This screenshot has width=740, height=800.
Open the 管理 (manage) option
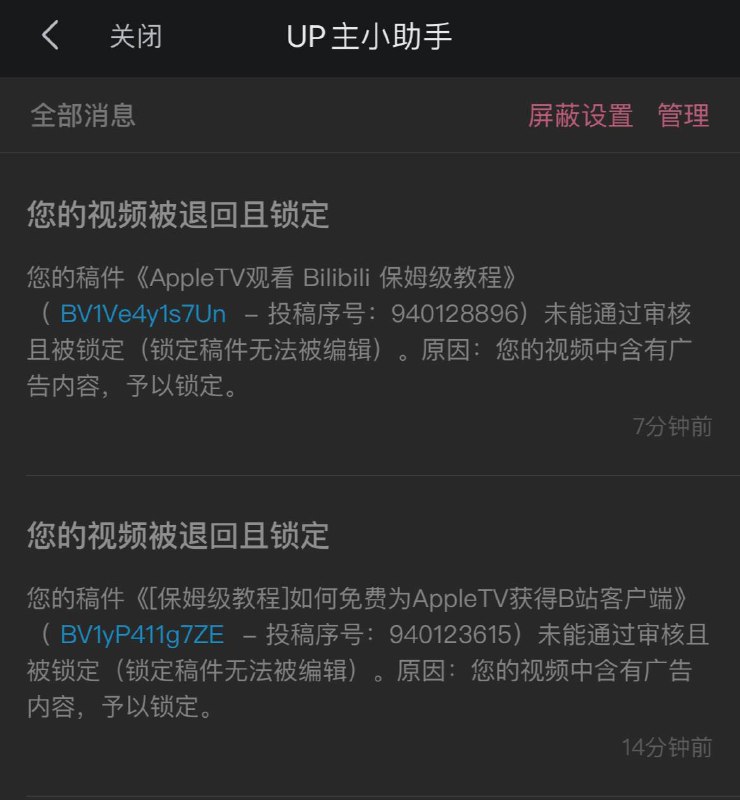[x=684, y=116]
